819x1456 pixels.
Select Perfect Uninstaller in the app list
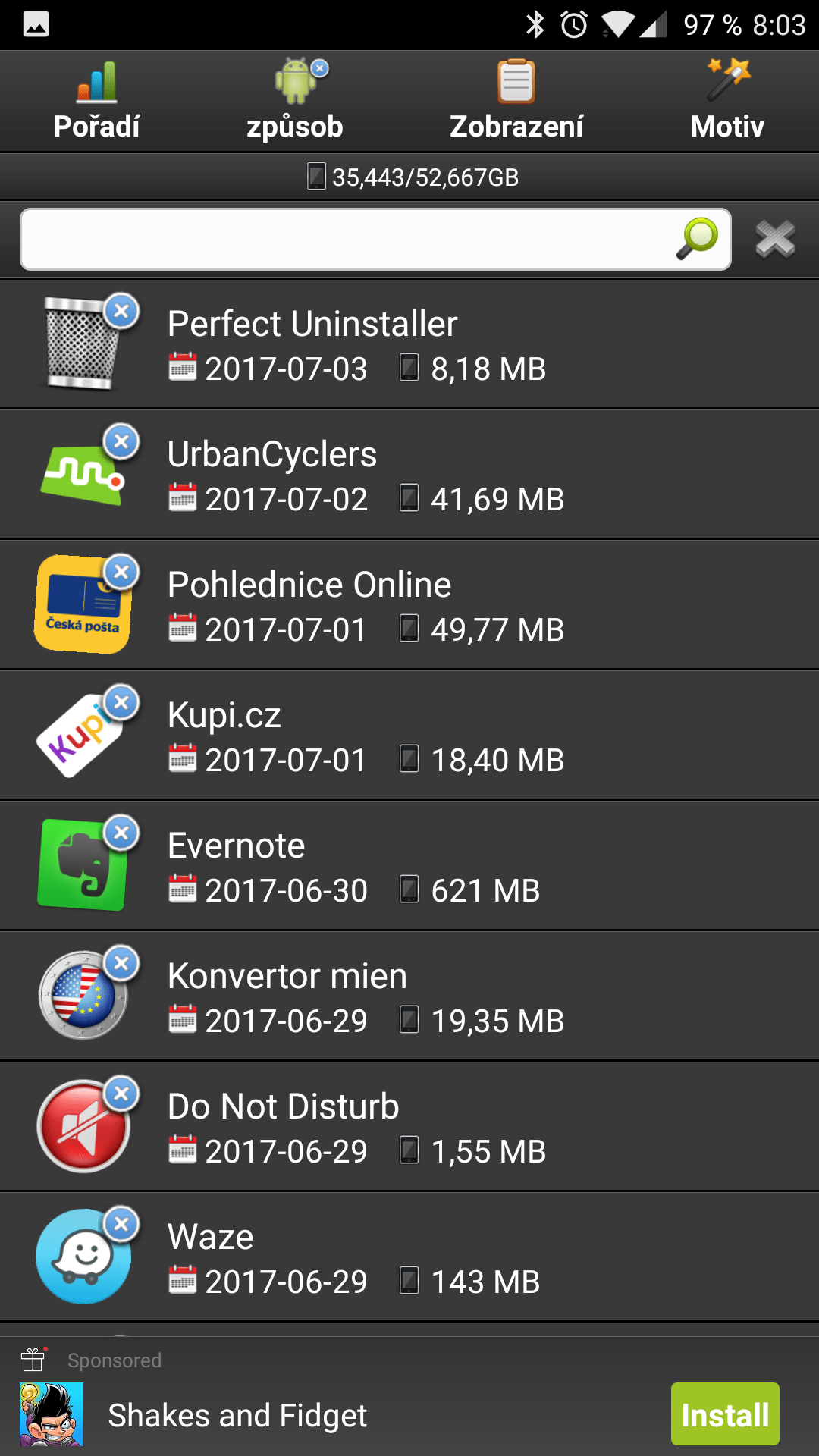409,344
